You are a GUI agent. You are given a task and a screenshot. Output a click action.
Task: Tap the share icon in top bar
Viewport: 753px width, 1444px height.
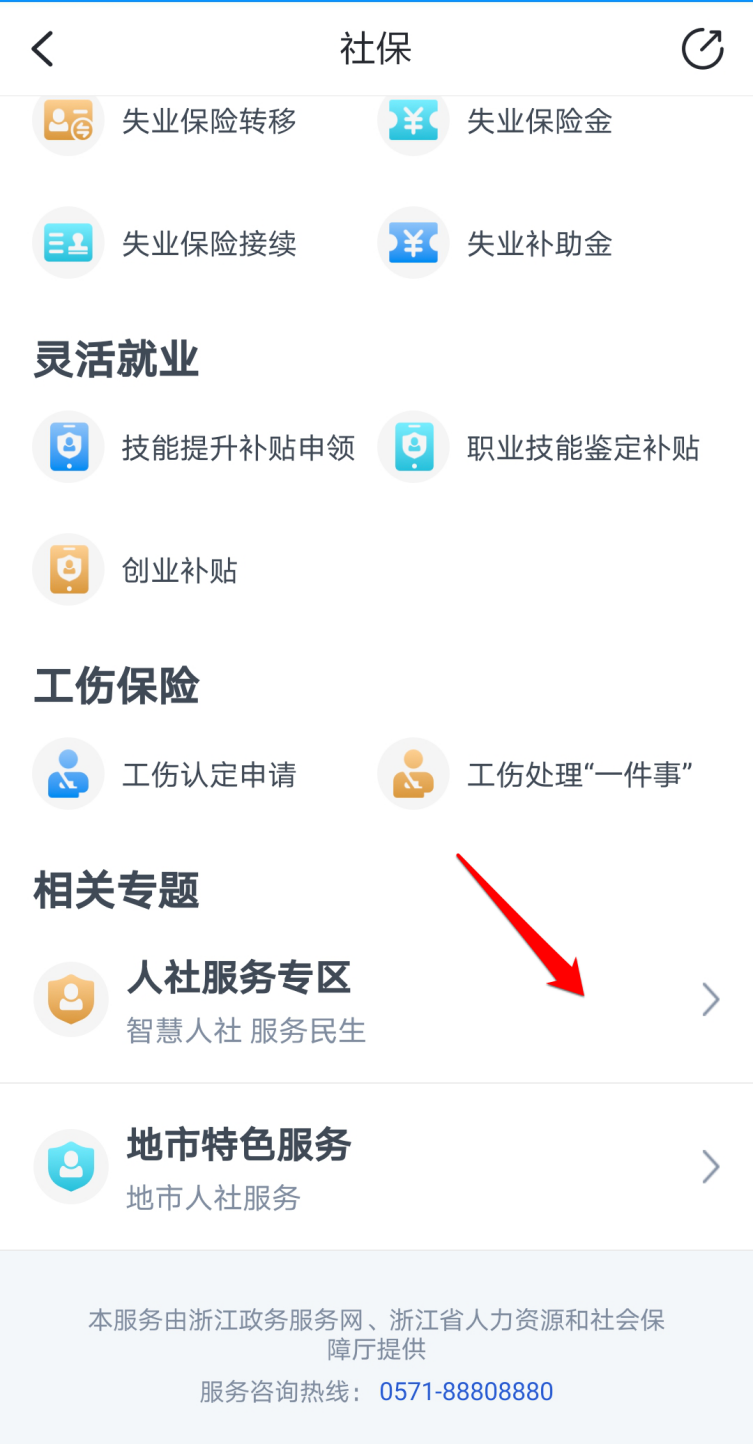(x=702, y=48)
